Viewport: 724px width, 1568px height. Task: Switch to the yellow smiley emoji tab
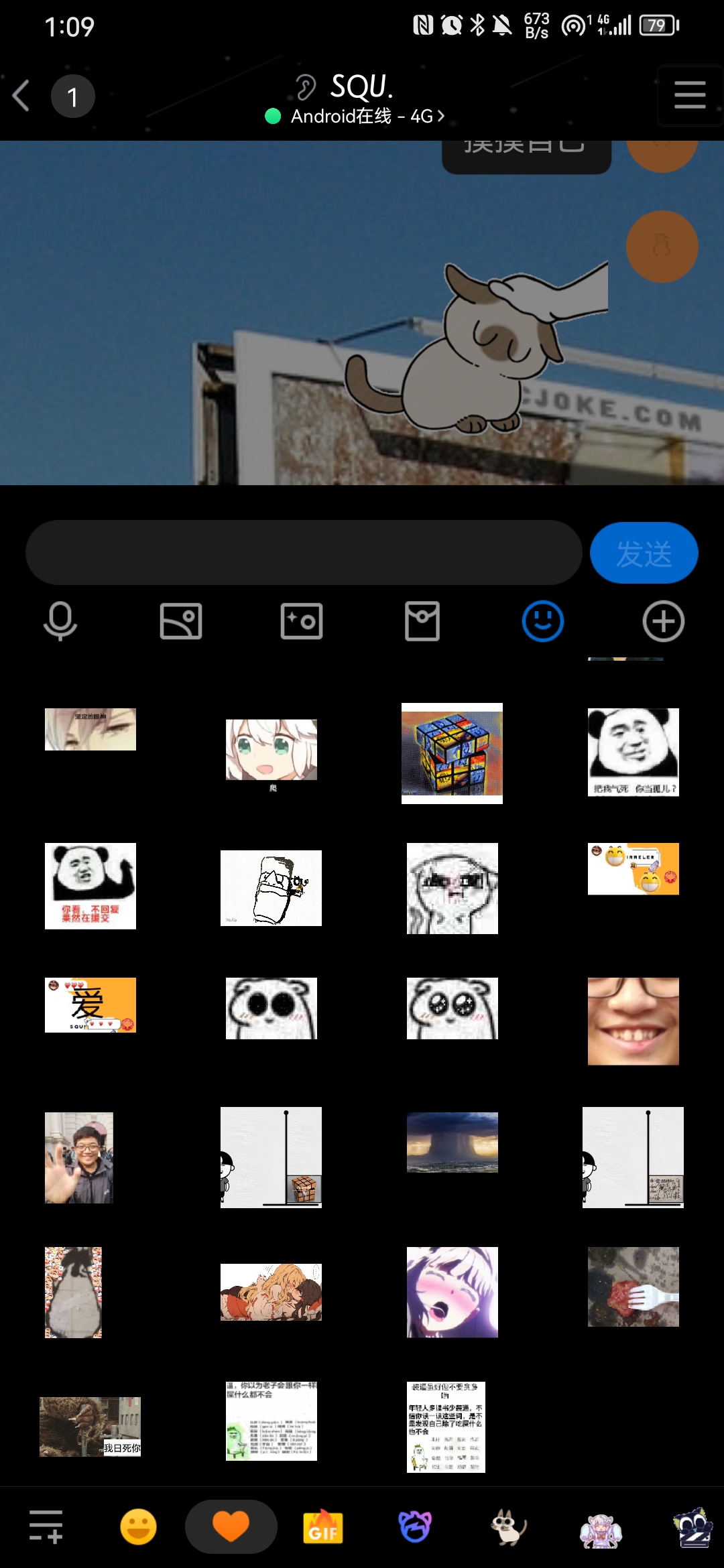tap(138, 1527)
